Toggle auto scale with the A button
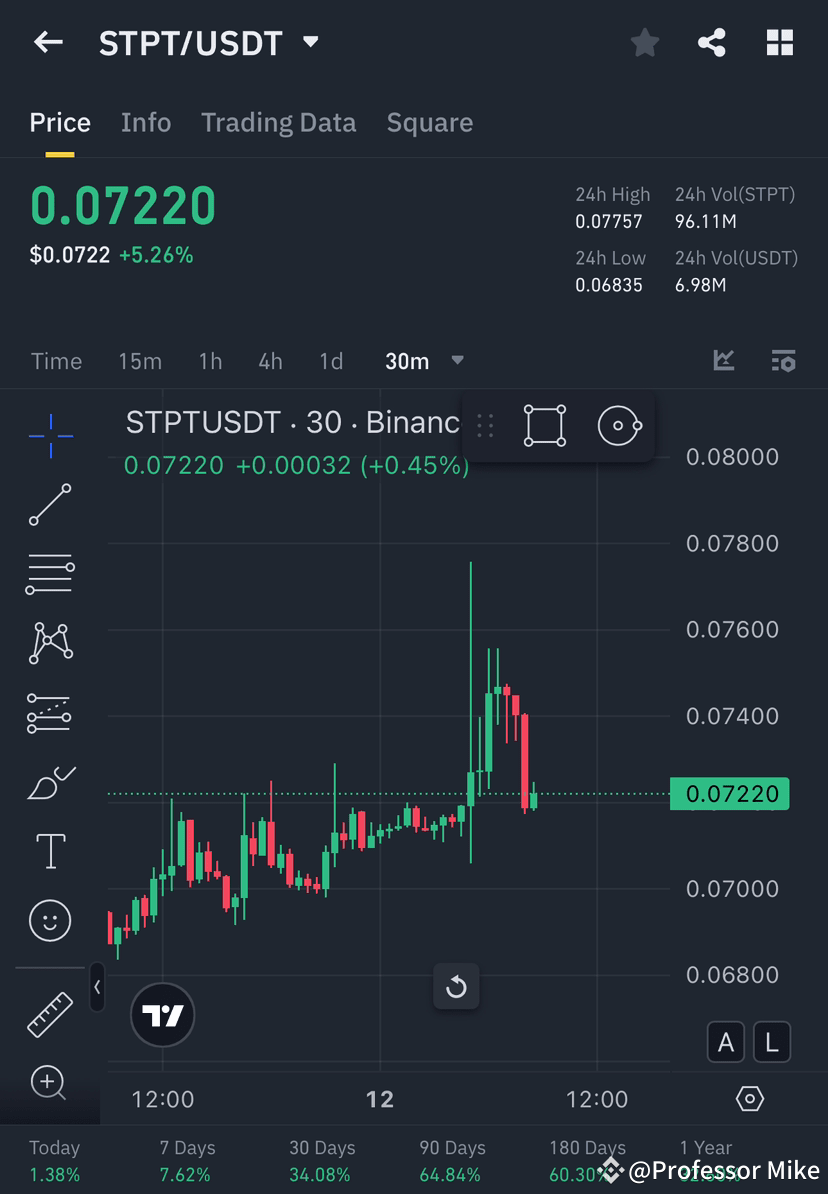Viewport: 828px width, 1194px height. tap(725, 1041)
